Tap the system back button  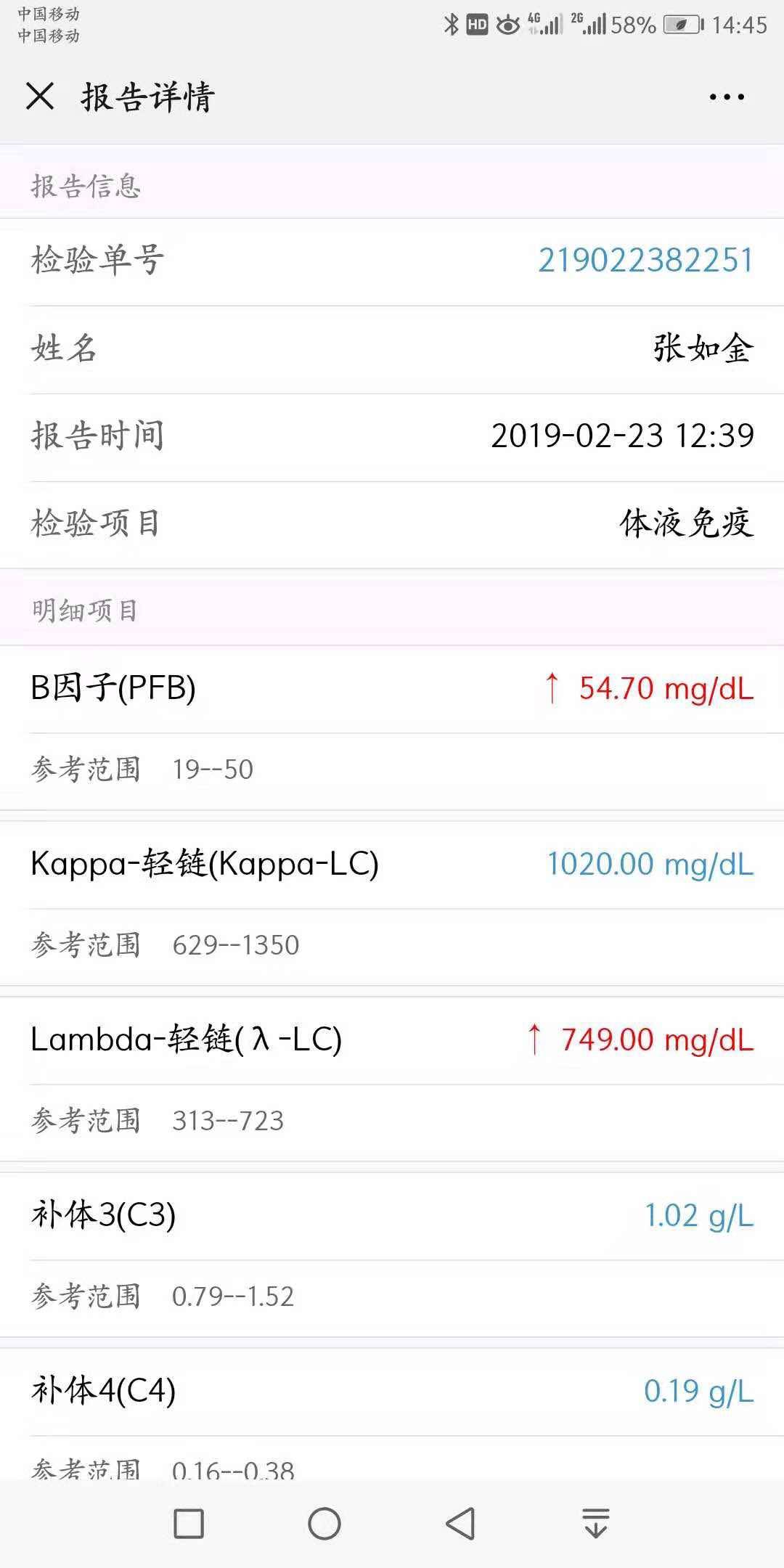[x=460, y=1524]
